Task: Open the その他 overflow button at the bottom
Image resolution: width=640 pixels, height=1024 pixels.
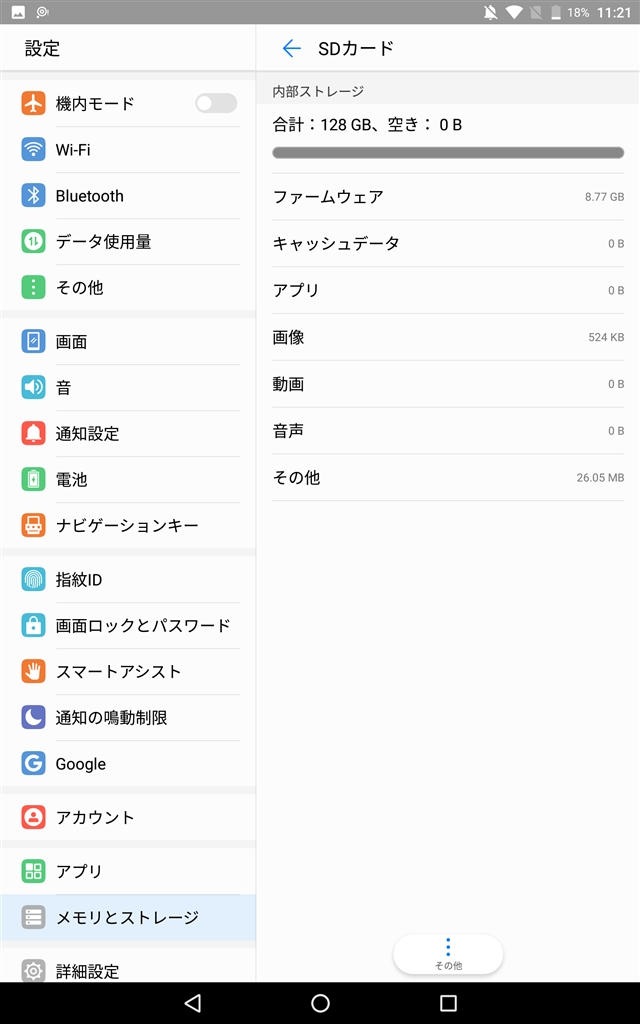Action: point(448,954)
